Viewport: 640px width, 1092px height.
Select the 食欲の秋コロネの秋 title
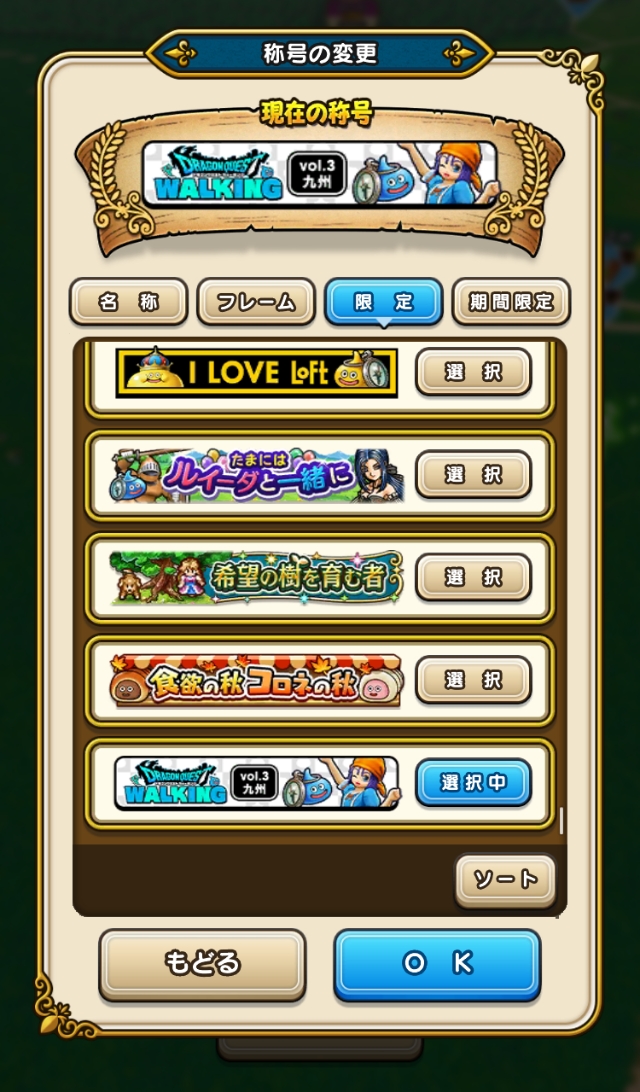[473, 680]
